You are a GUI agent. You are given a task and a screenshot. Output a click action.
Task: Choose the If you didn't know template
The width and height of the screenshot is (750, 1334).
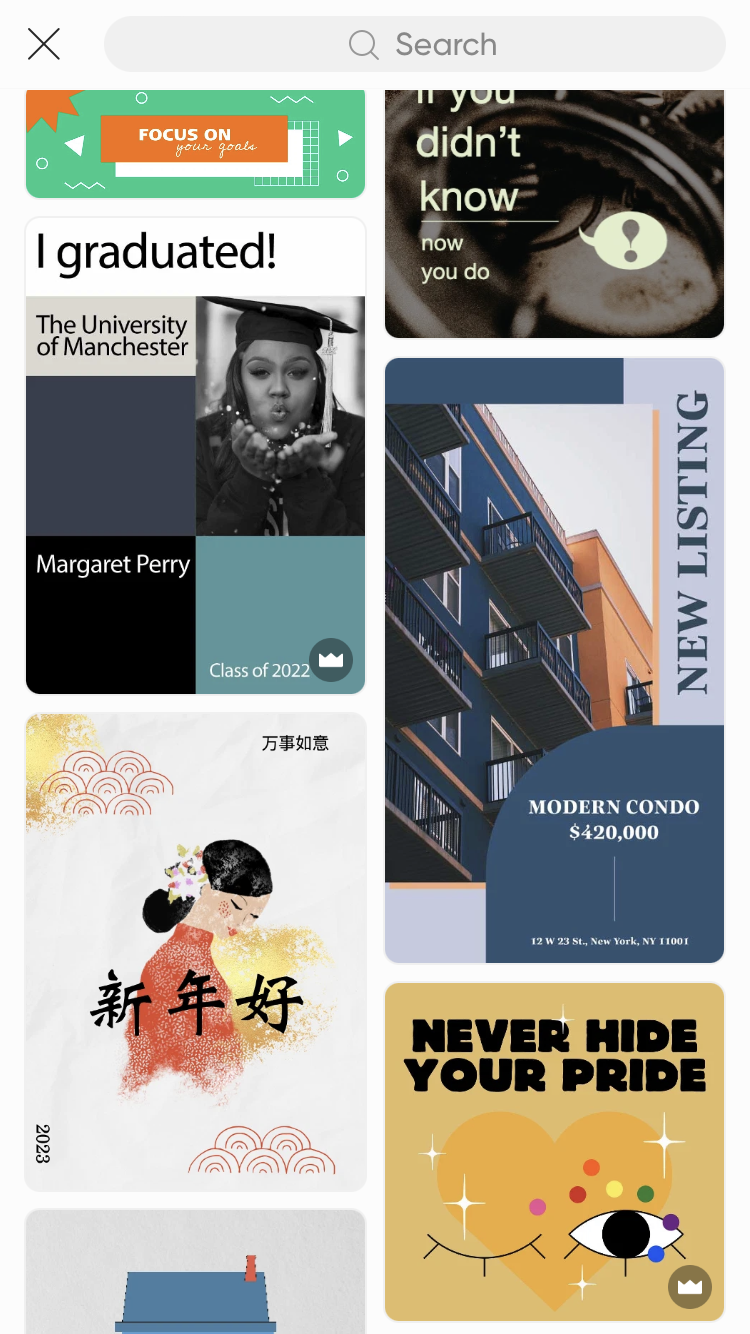[x=554, y=213]
